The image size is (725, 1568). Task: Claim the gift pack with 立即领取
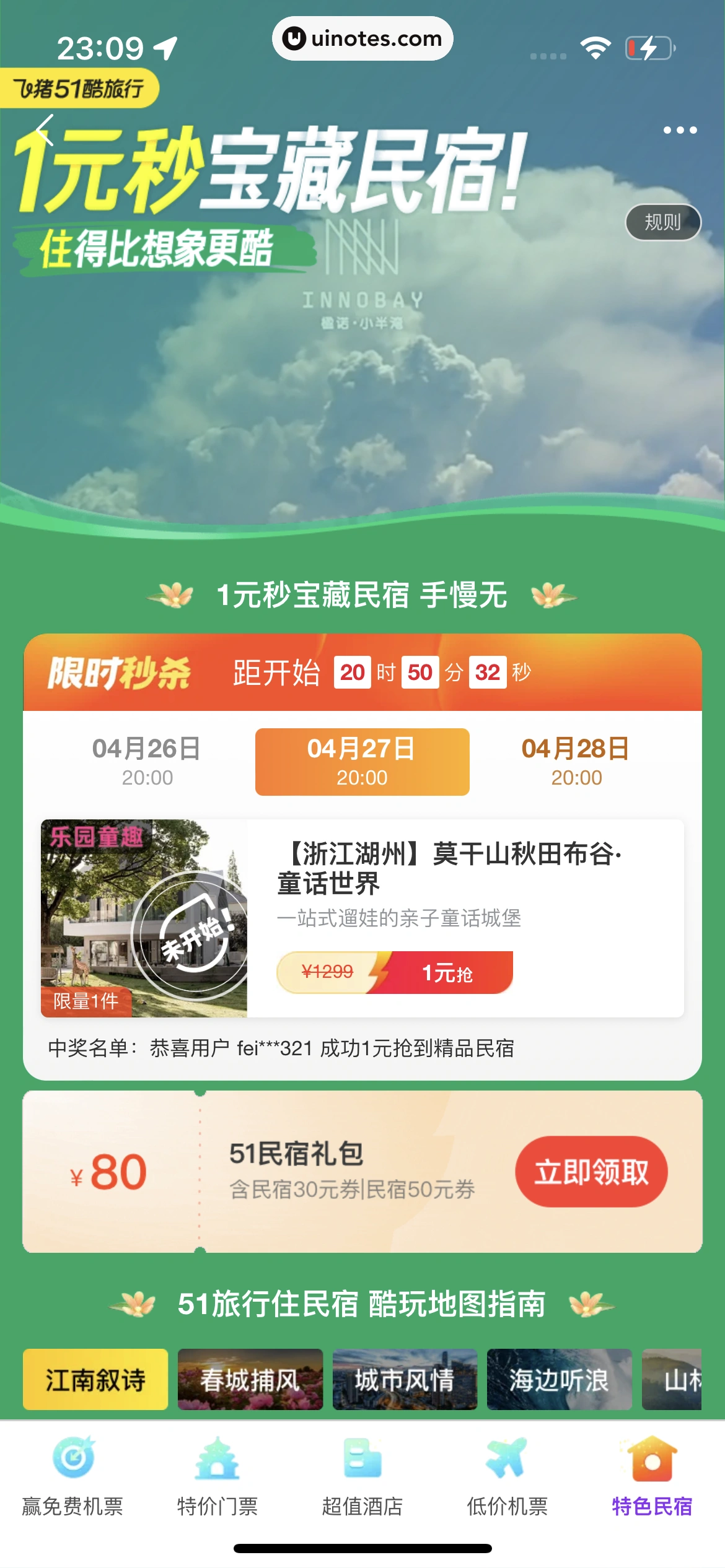click(x=591, y=1172)
